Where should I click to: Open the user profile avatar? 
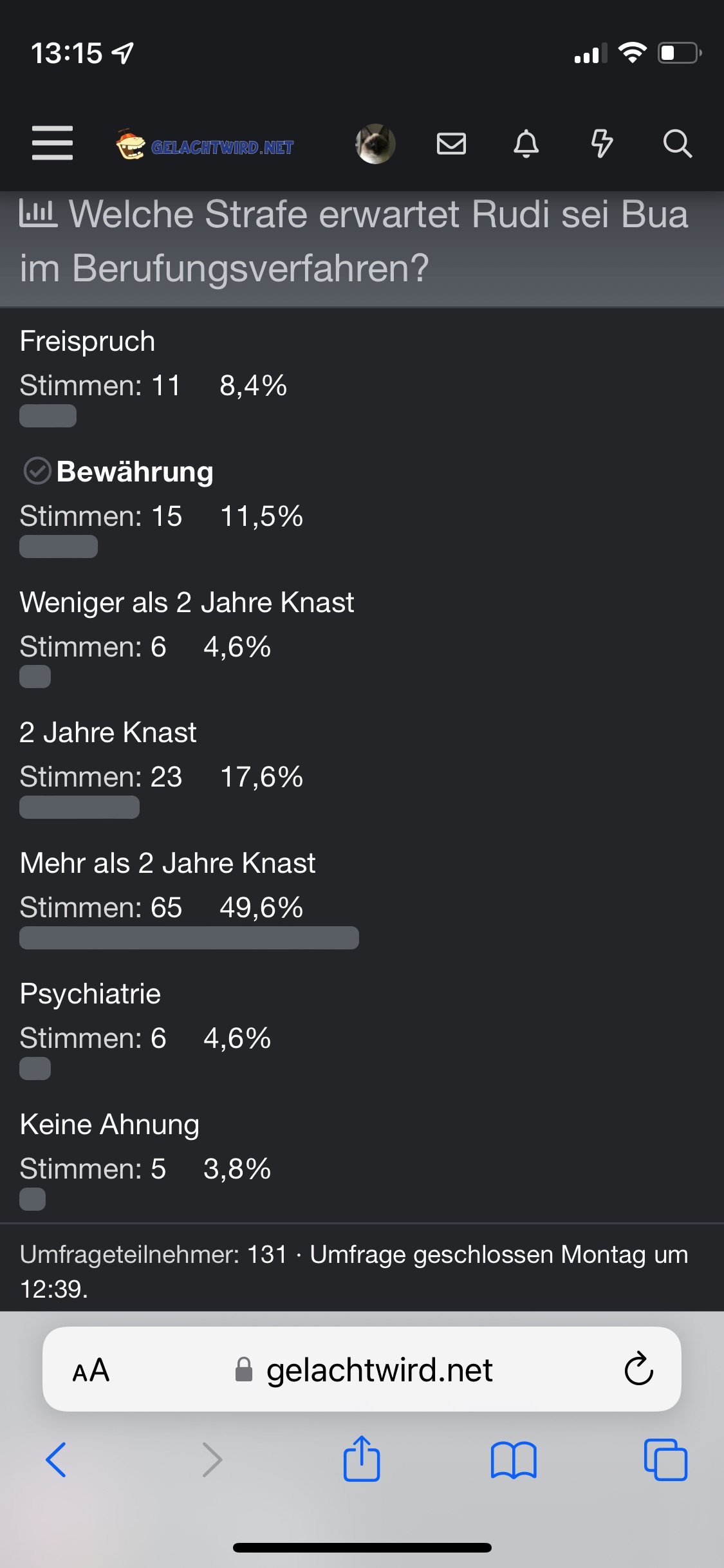click(x=375, y=144)
